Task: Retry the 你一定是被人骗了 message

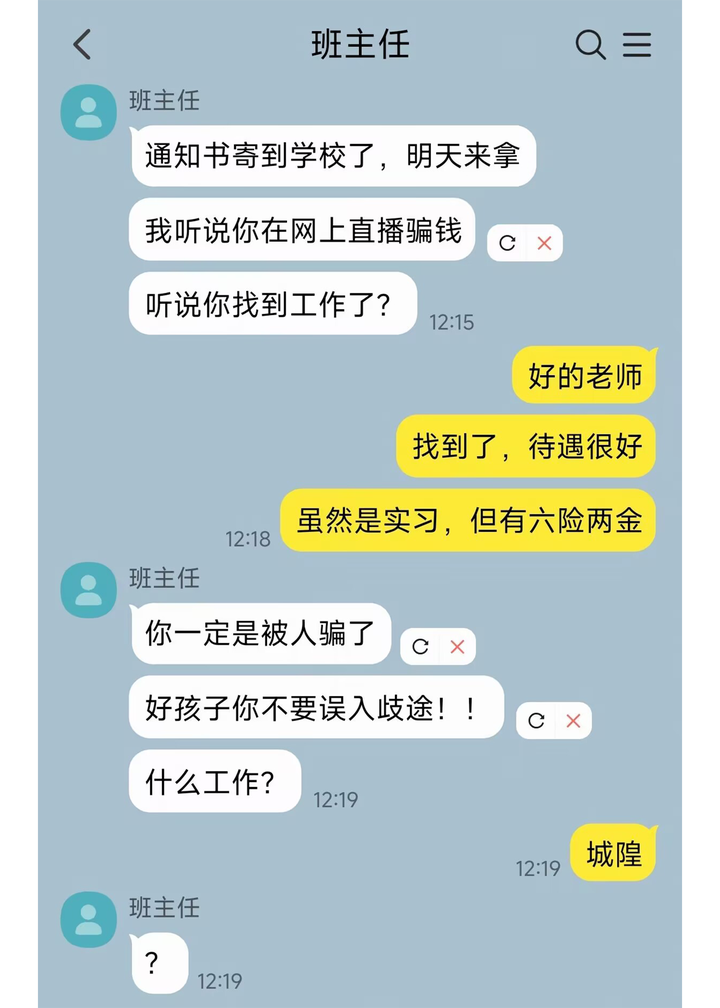Action: pyautogui.click(x=420, y=646)
